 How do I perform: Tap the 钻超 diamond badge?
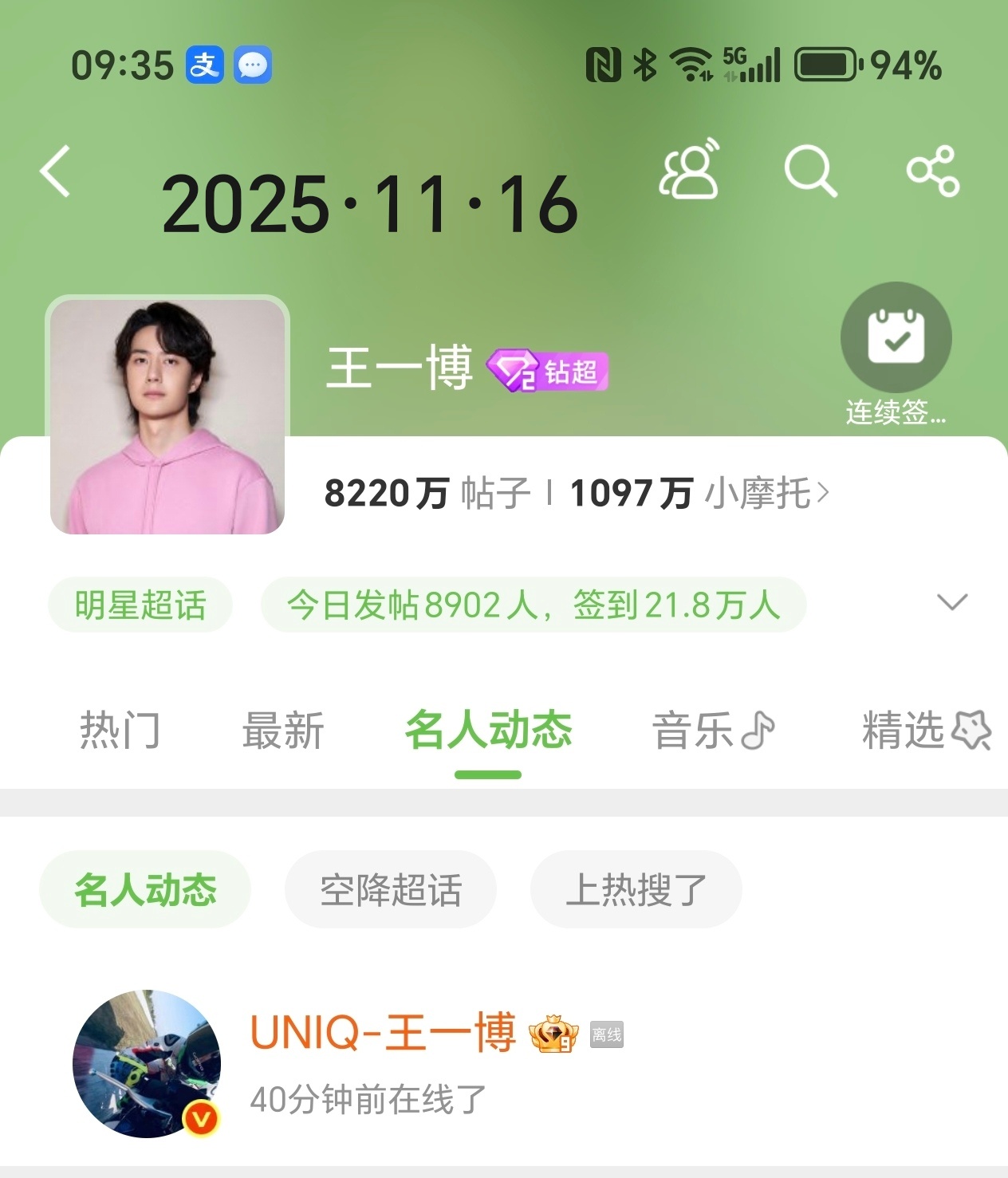[548, 369]
